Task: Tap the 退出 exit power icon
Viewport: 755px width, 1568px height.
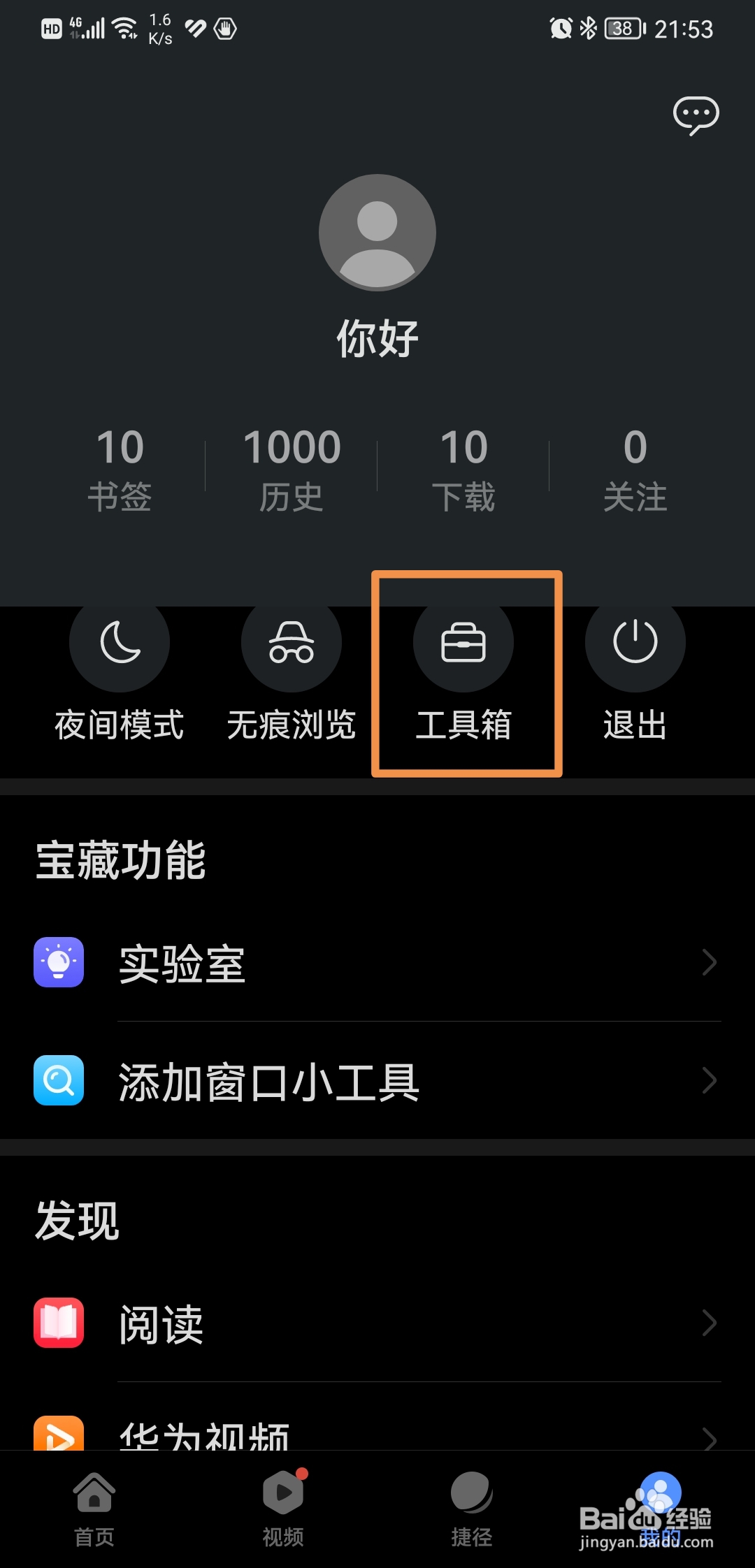Action: [x=635, y=643]
